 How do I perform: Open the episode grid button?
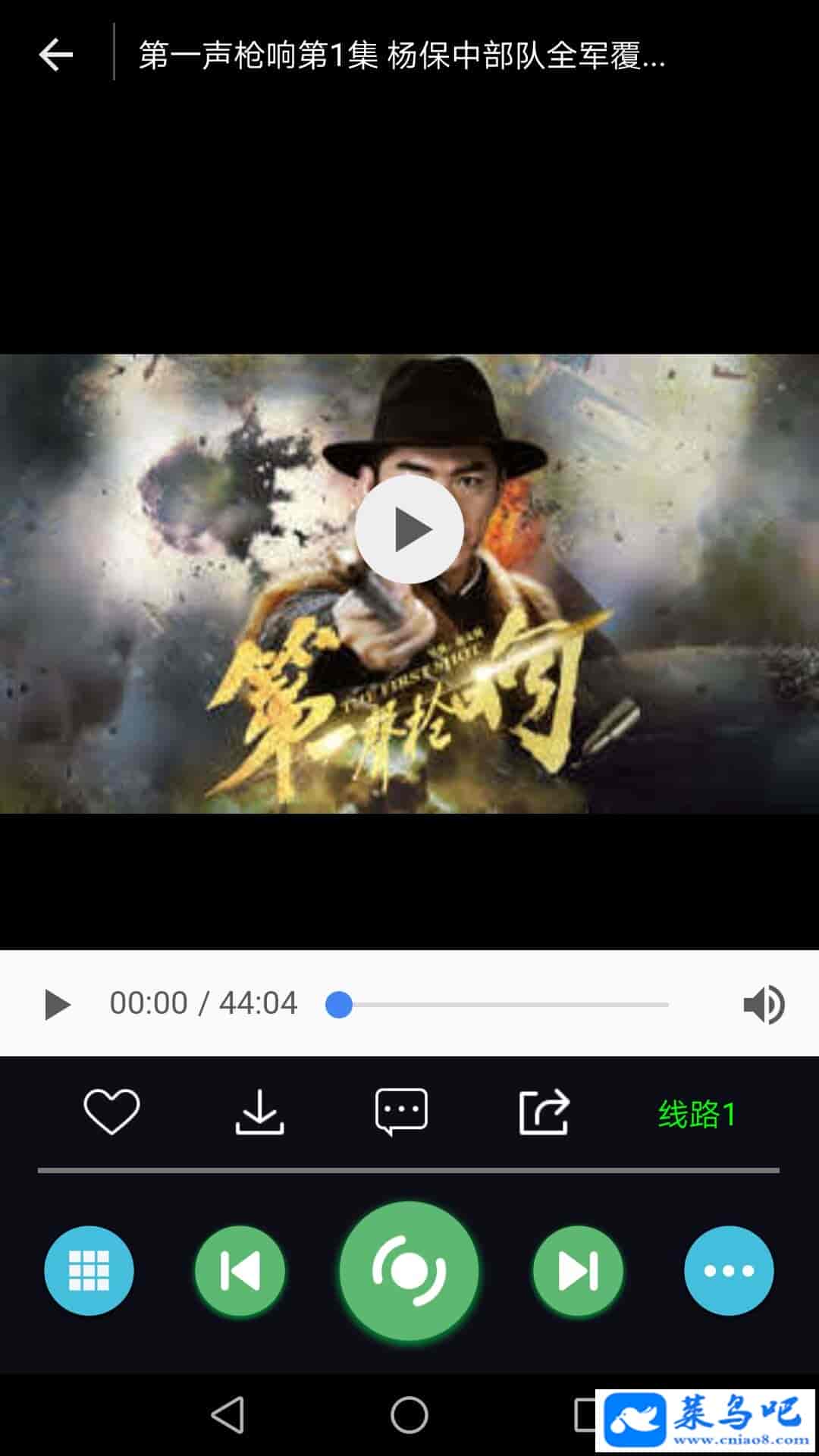point(89,1270)
